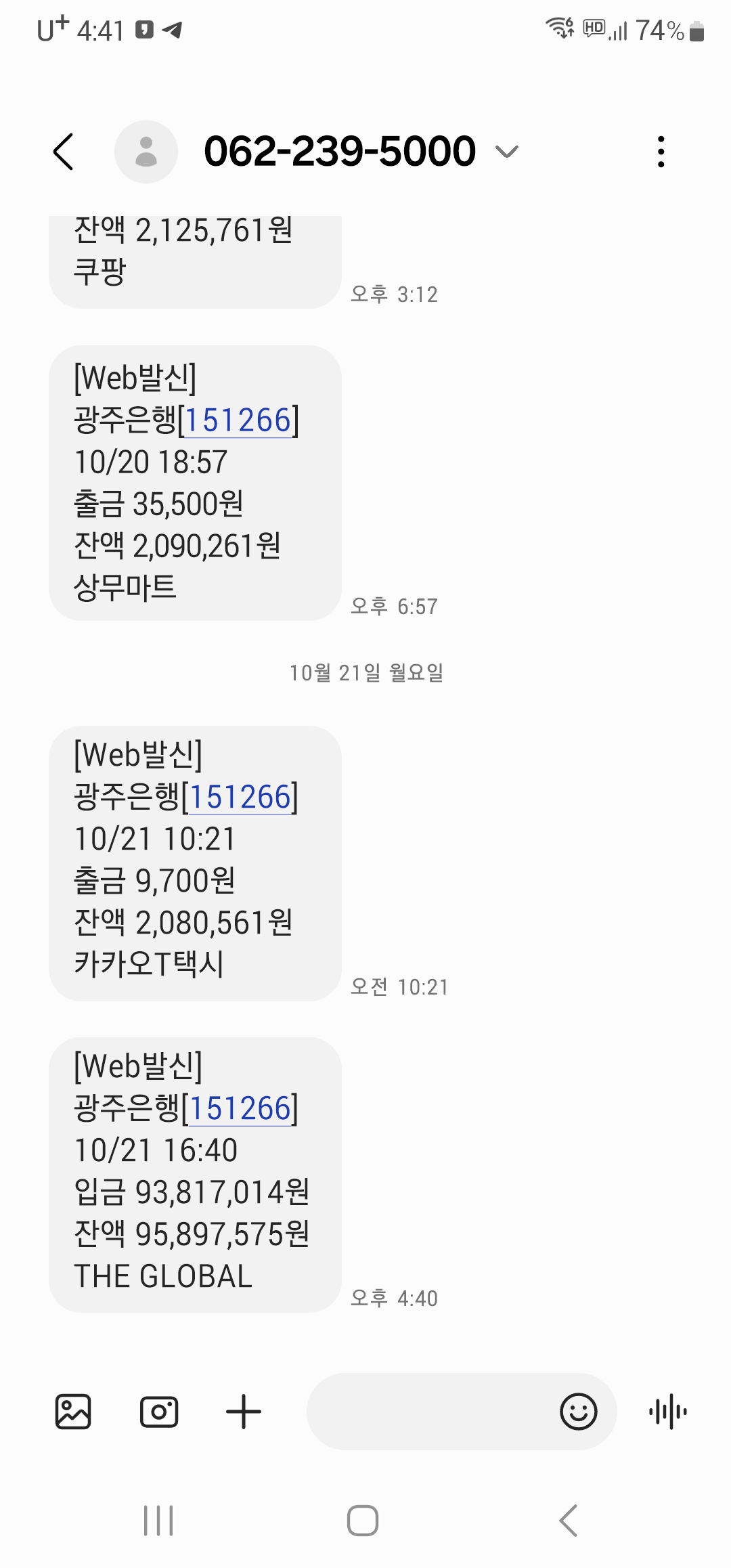Attach an image from the gallery
Screen dimensions: 731x1568
[x=72, y=1412]
